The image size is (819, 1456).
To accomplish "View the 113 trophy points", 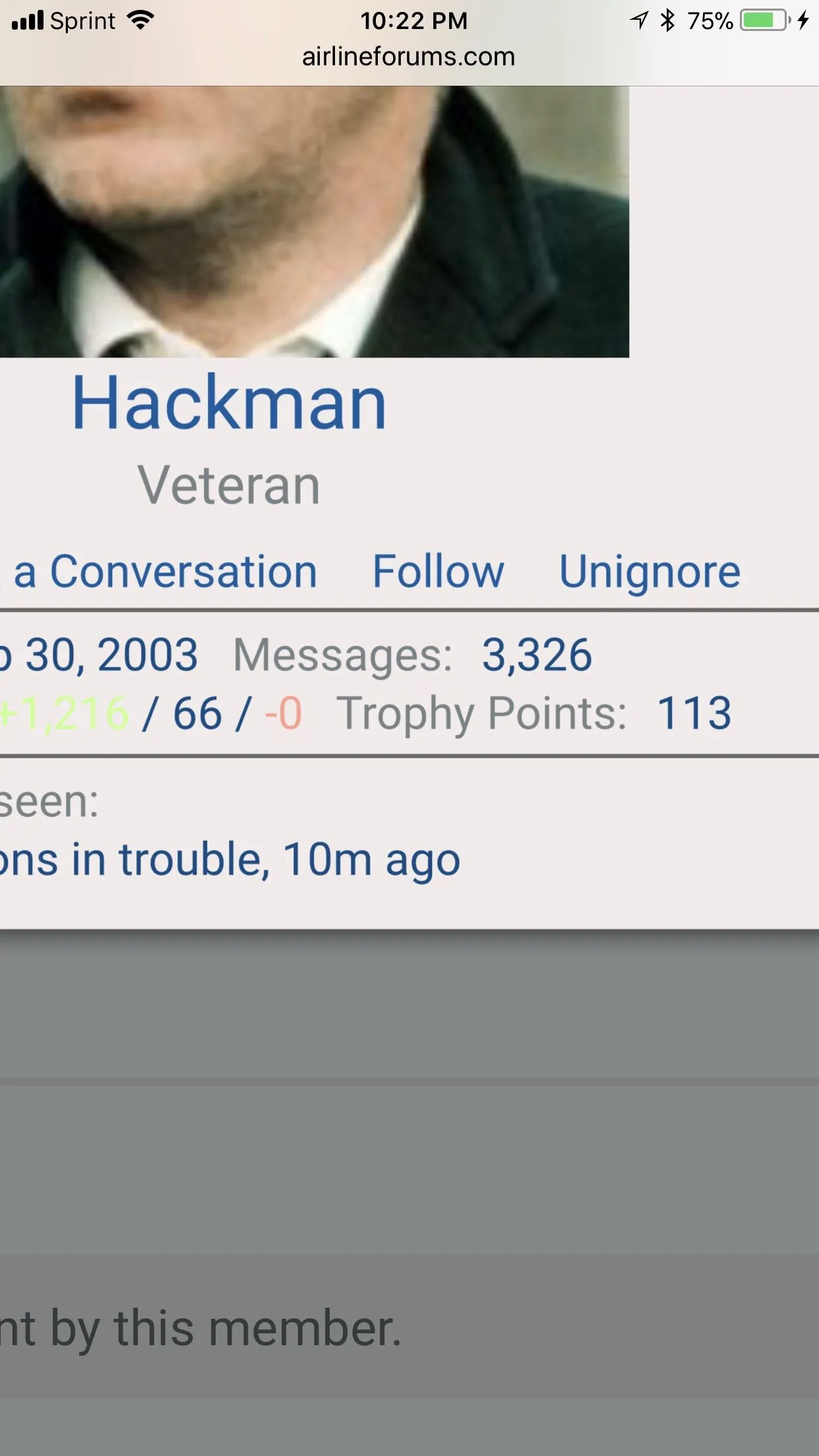I will tap(694, 713).
